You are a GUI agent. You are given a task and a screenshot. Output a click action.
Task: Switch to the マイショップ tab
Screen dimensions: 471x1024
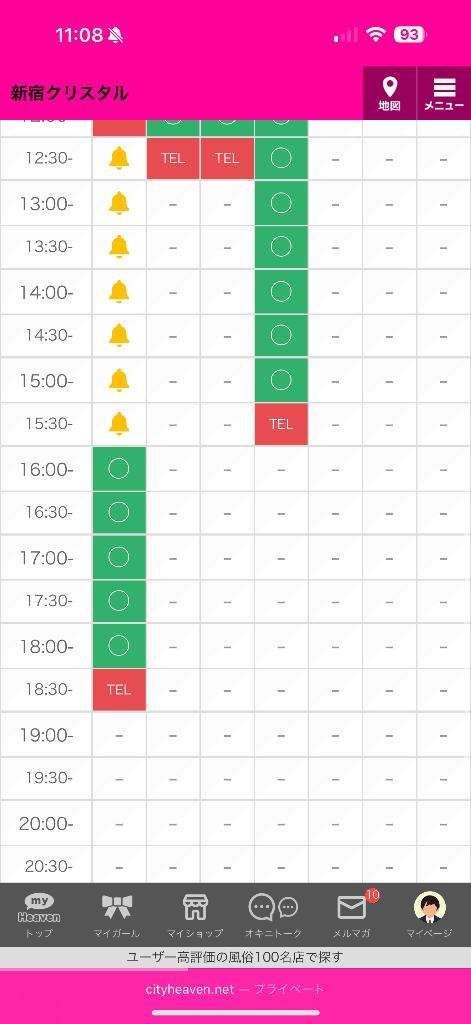(x=195, y=915)
